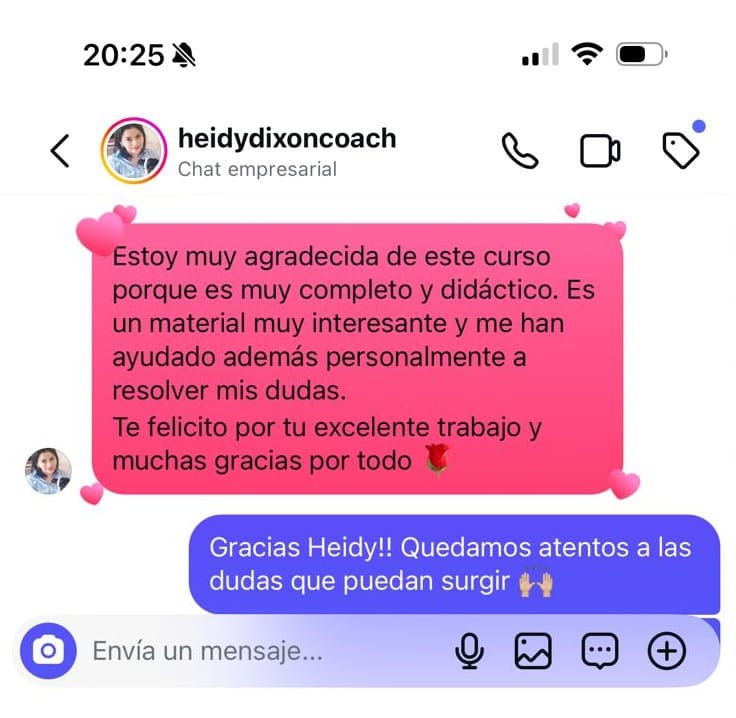
Task: Start a voice call with heidydixoncoach
Action: [519, 151]
